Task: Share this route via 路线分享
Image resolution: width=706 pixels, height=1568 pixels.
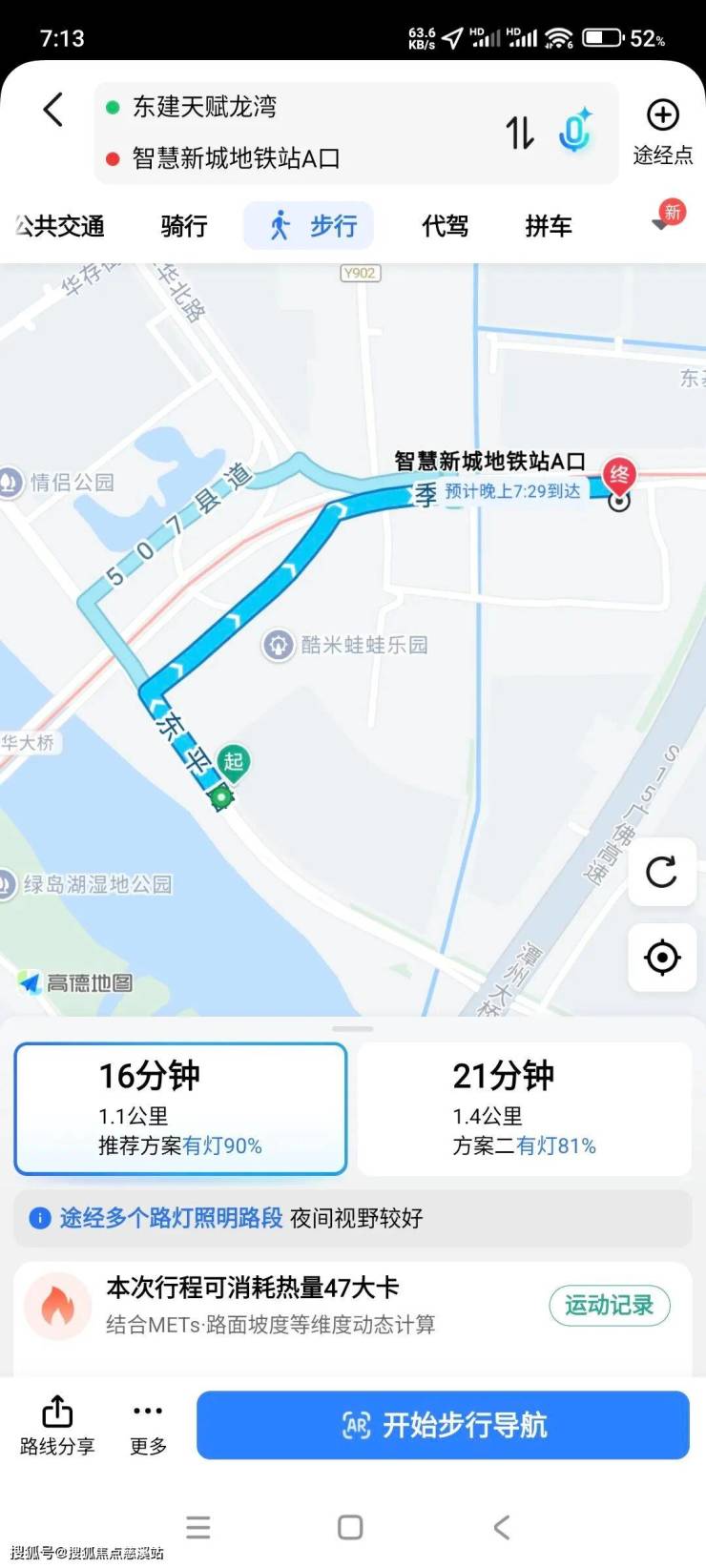Action: tap(57, 1426)
